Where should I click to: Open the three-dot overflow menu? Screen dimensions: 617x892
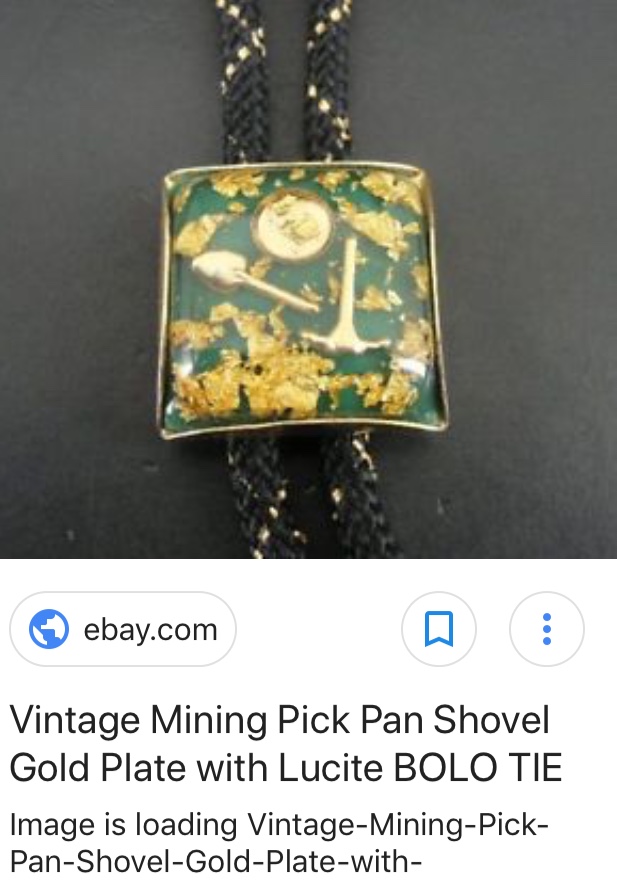[546, 629]
